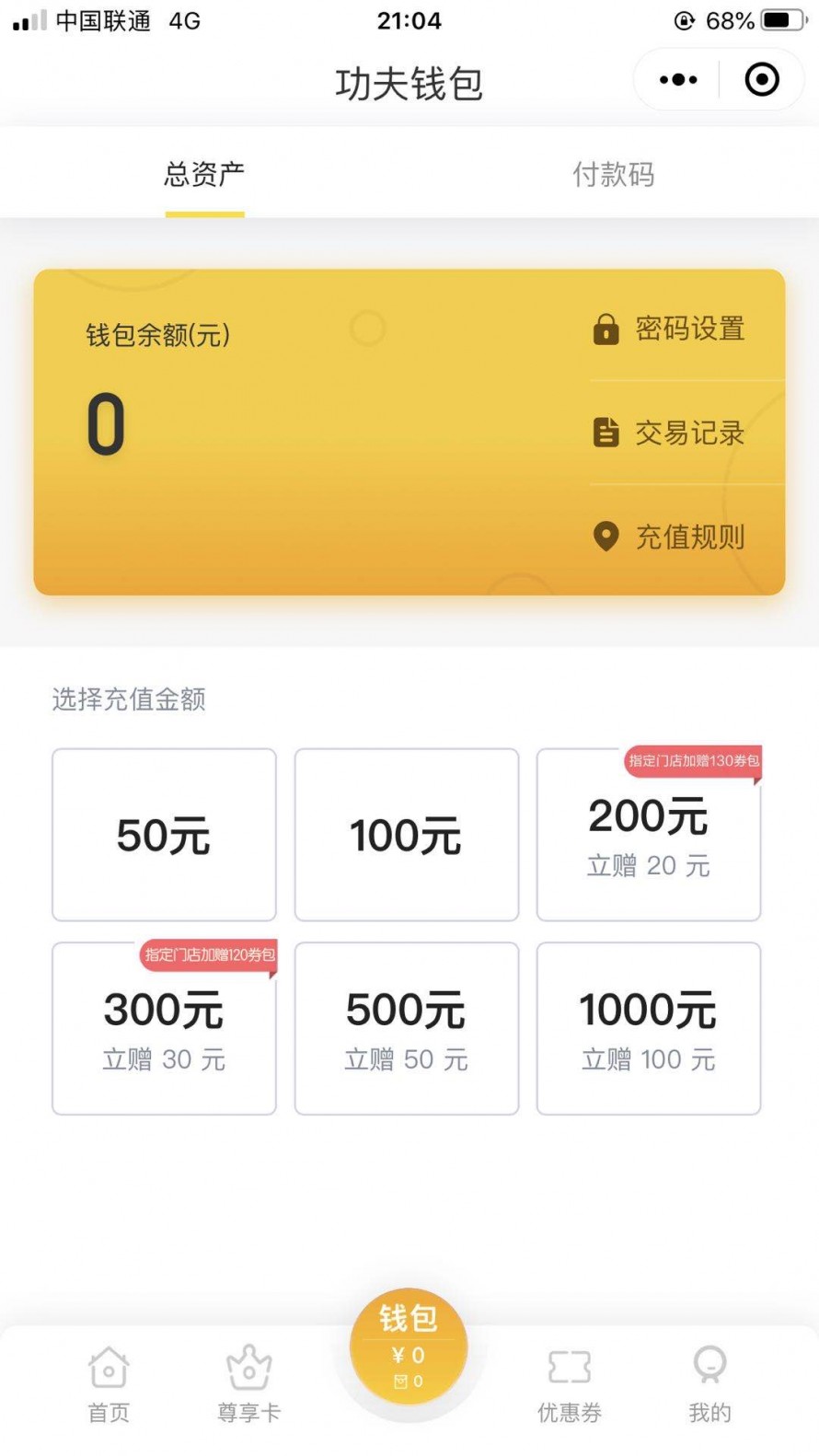Open 密码设置 password settings
Screen dimensions: 819x1456
tap(670, 329)
